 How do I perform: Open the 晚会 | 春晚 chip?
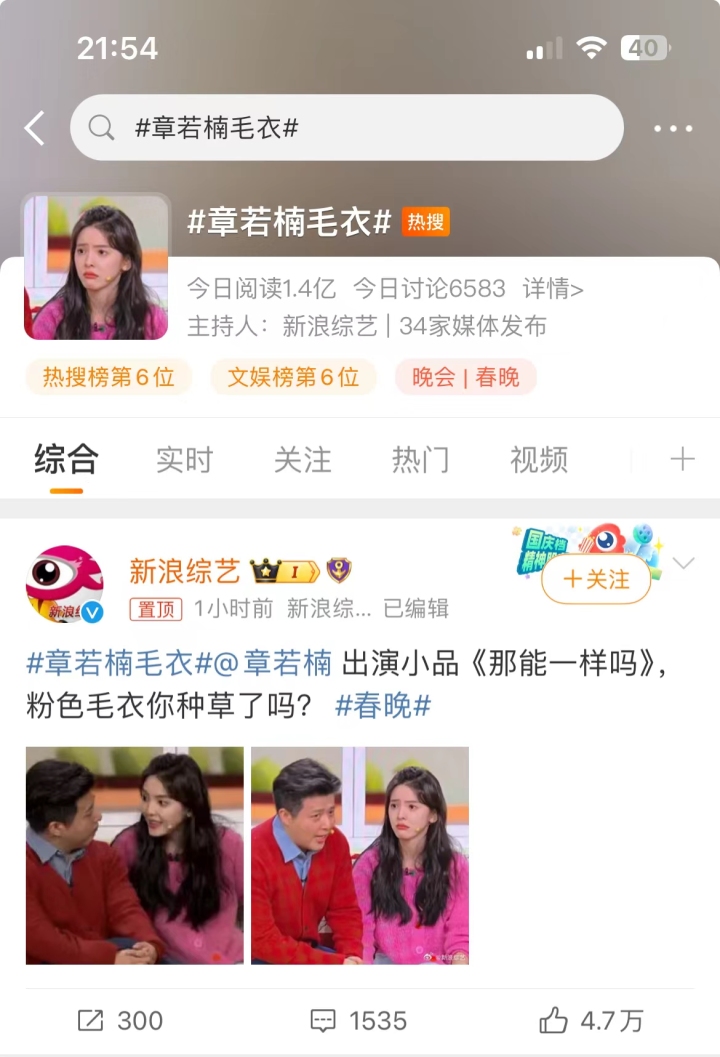(x=466, y=377)
